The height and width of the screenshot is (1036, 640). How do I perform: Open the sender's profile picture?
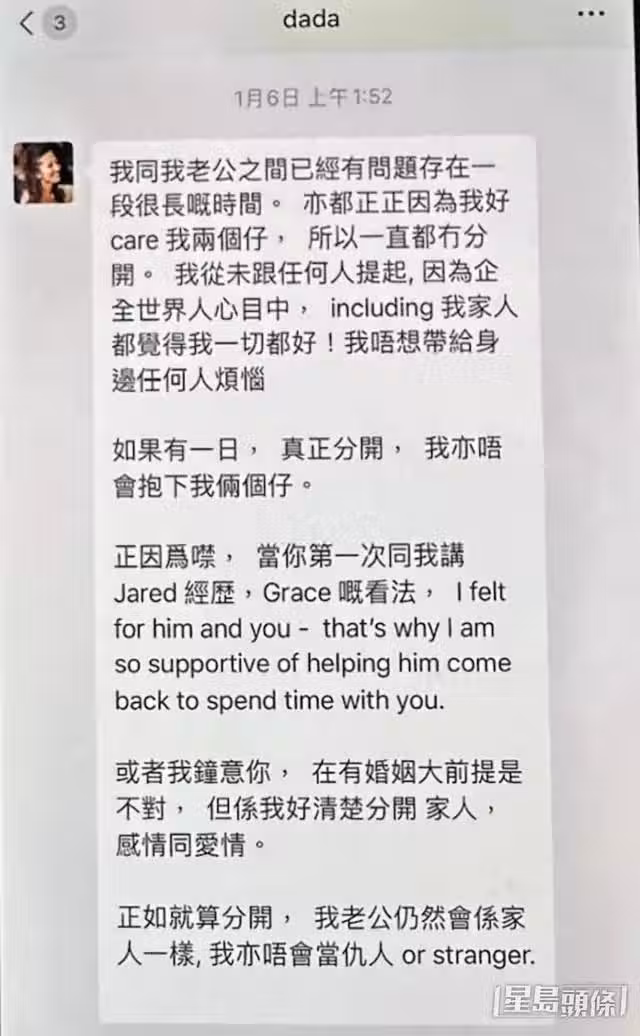click(x=43, y=172)
